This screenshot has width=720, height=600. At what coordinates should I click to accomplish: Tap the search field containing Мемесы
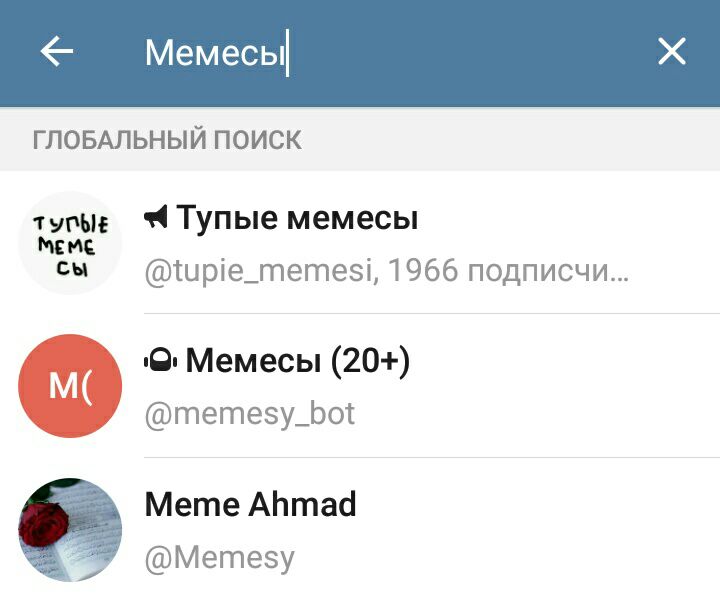(x=380, y=52)
